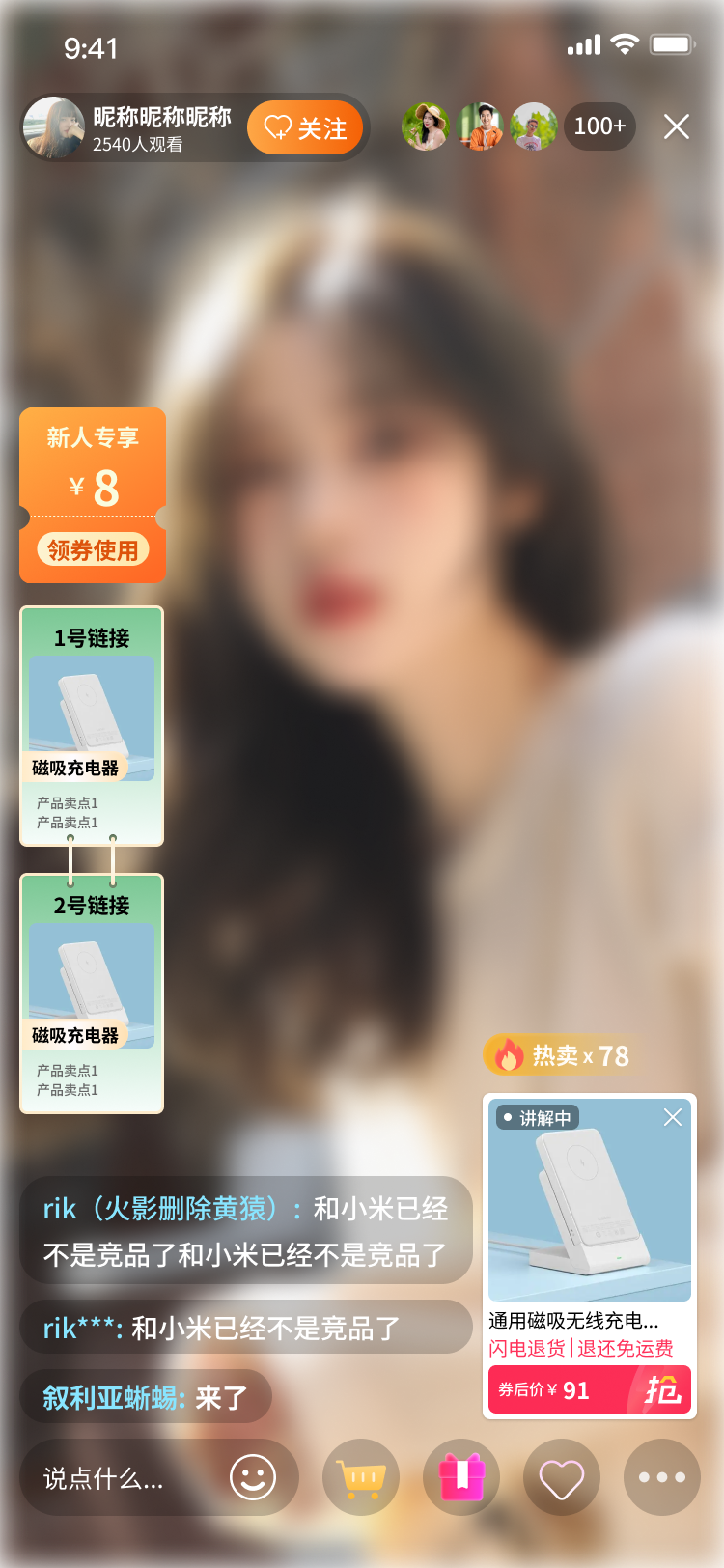Open the more options ellipsis icon

click(662, 1477)
